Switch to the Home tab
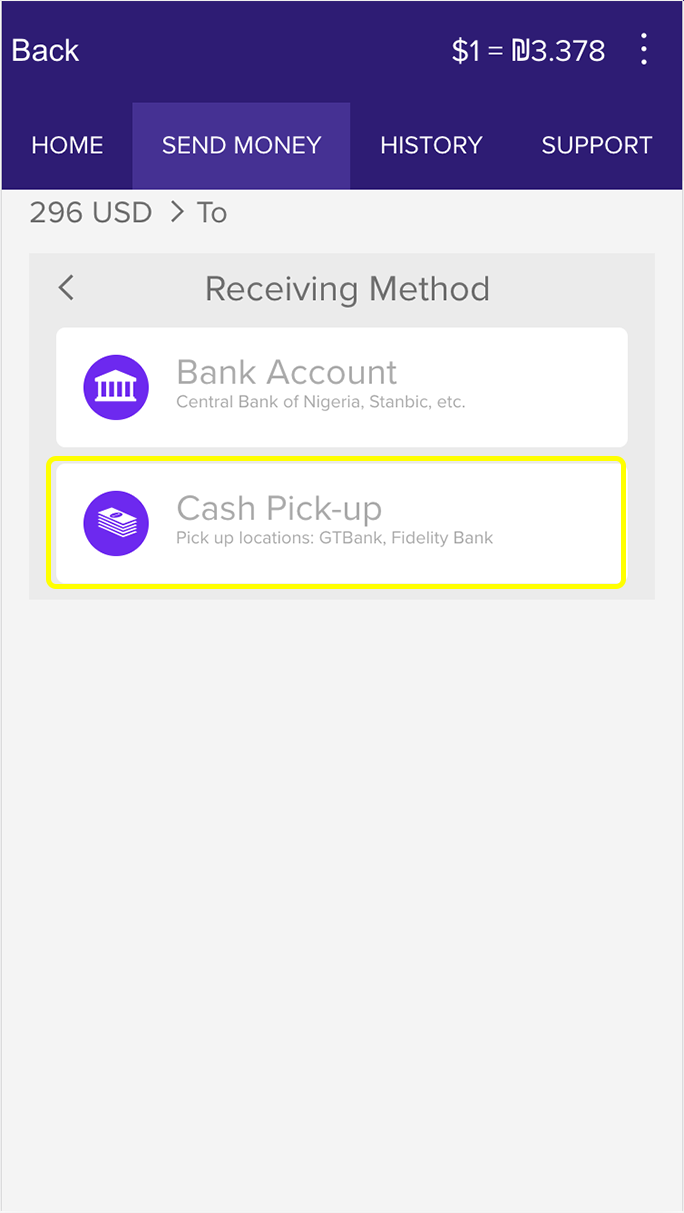 tap(67, 145)
